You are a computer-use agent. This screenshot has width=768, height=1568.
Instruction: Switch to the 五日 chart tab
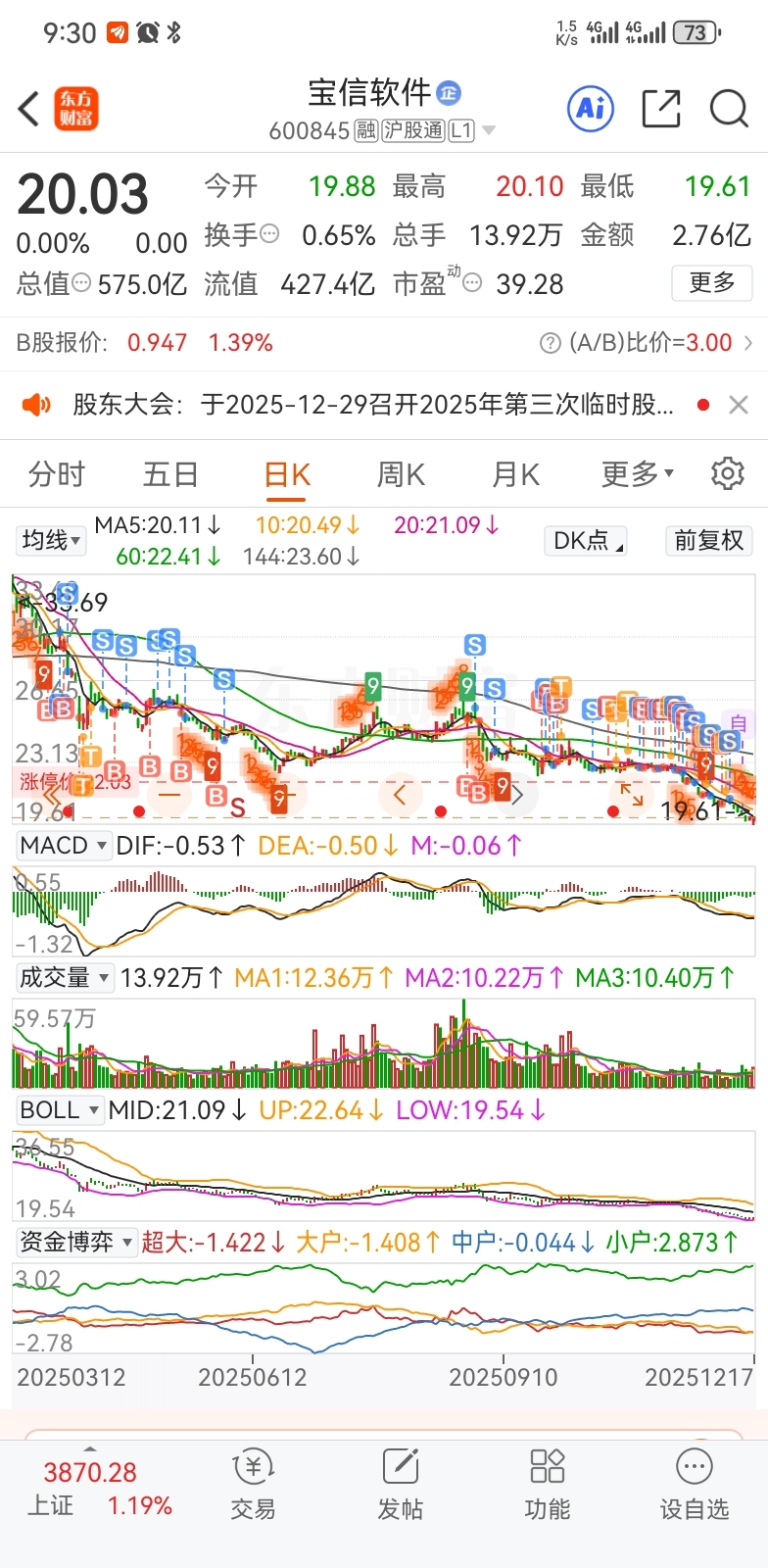click(x=171, y=474)
